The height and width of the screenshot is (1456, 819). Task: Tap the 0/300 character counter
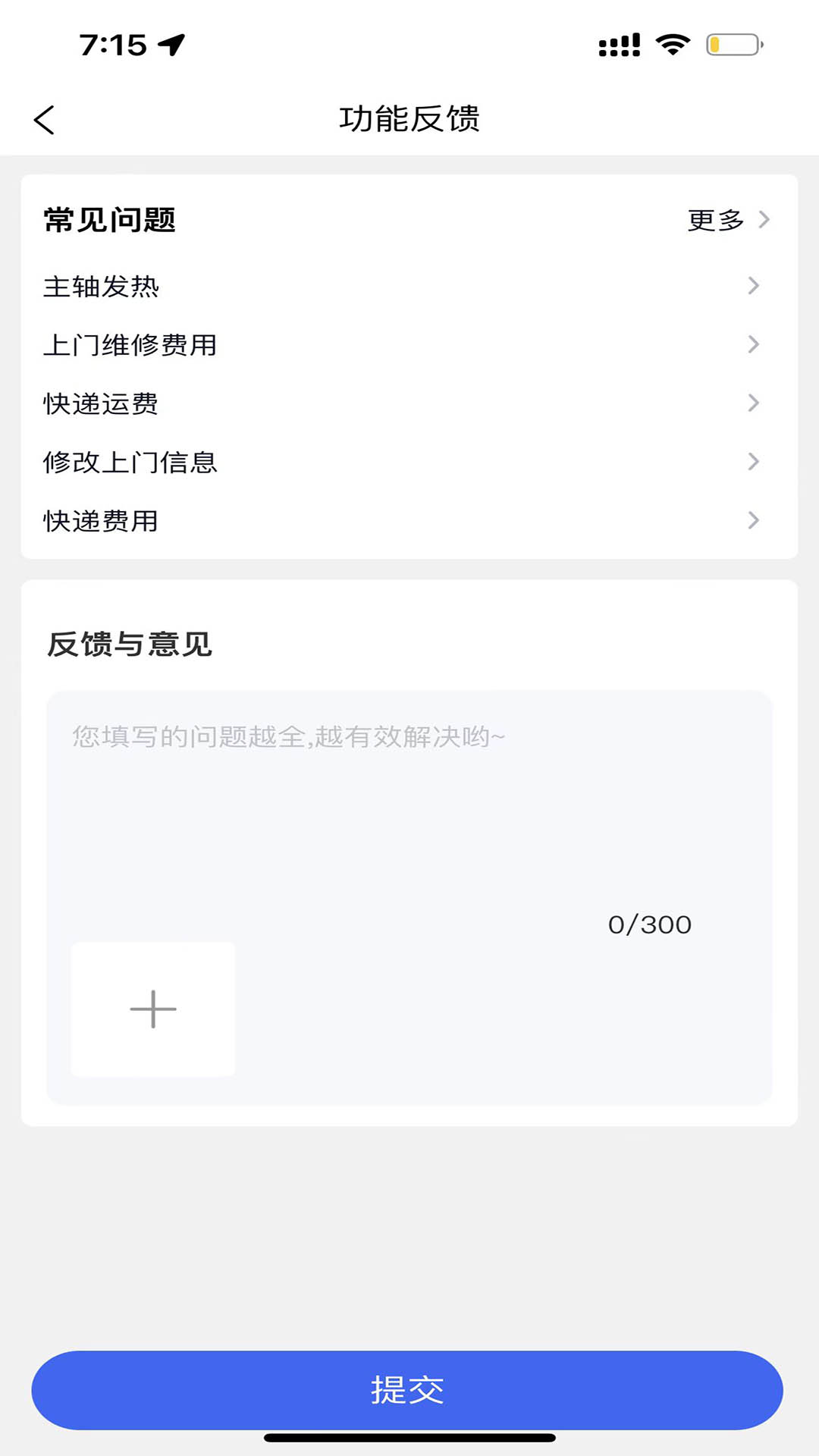click(x=649, y=924)
